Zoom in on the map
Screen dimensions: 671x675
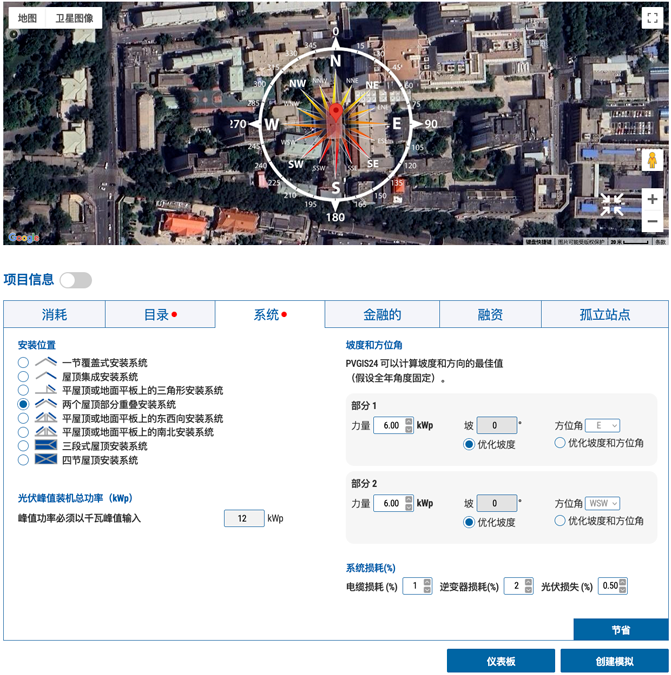(652, 199)
